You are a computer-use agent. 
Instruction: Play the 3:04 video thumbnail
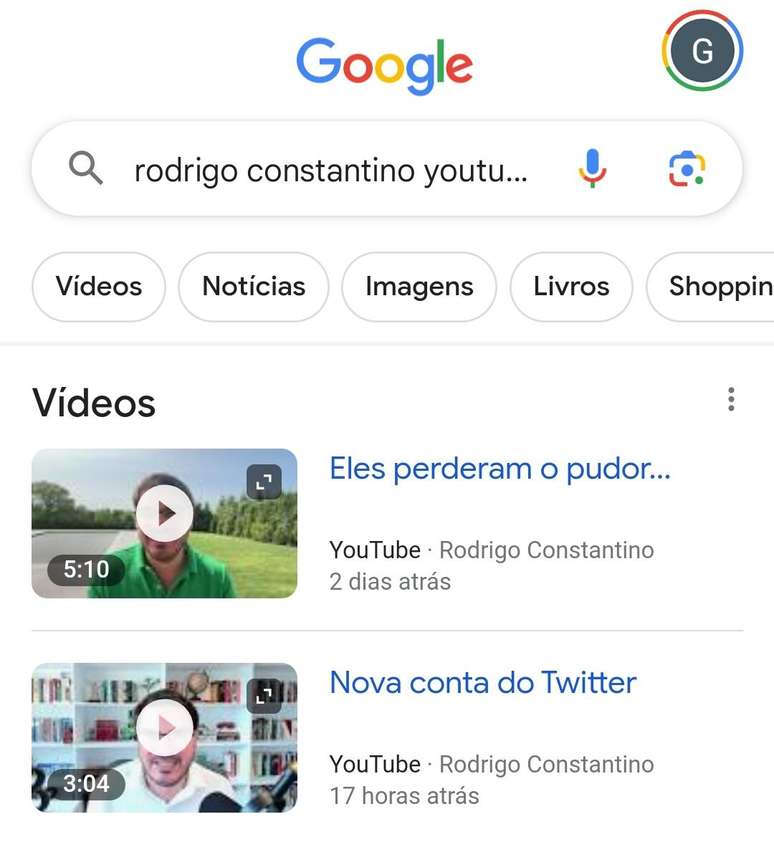[x=164, y=737]
